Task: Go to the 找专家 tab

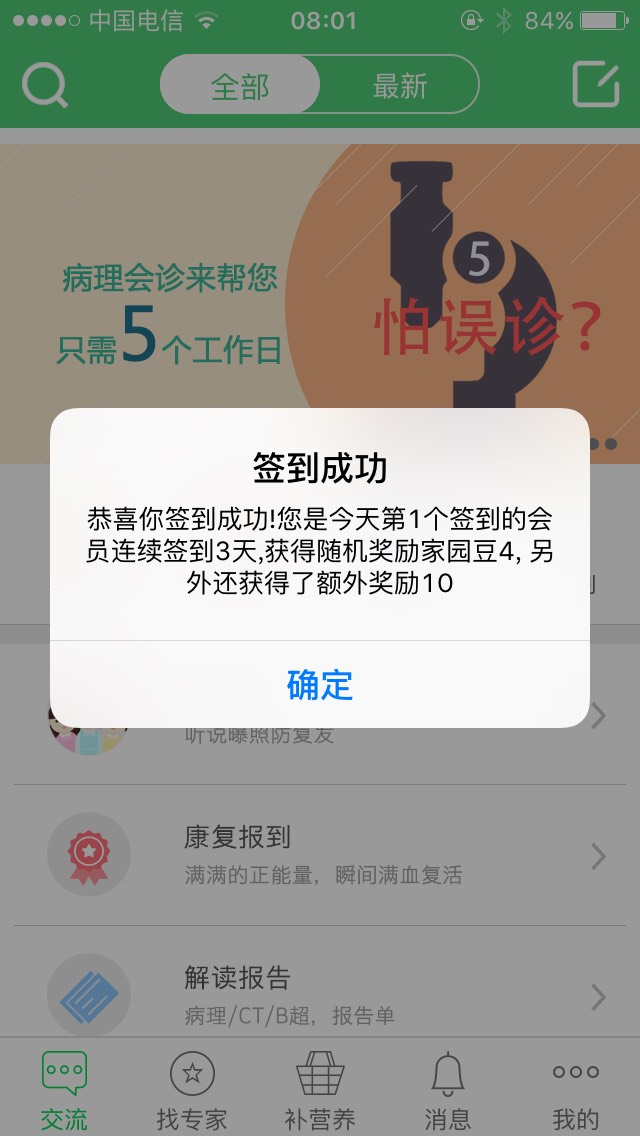Action: point(192,1088)
